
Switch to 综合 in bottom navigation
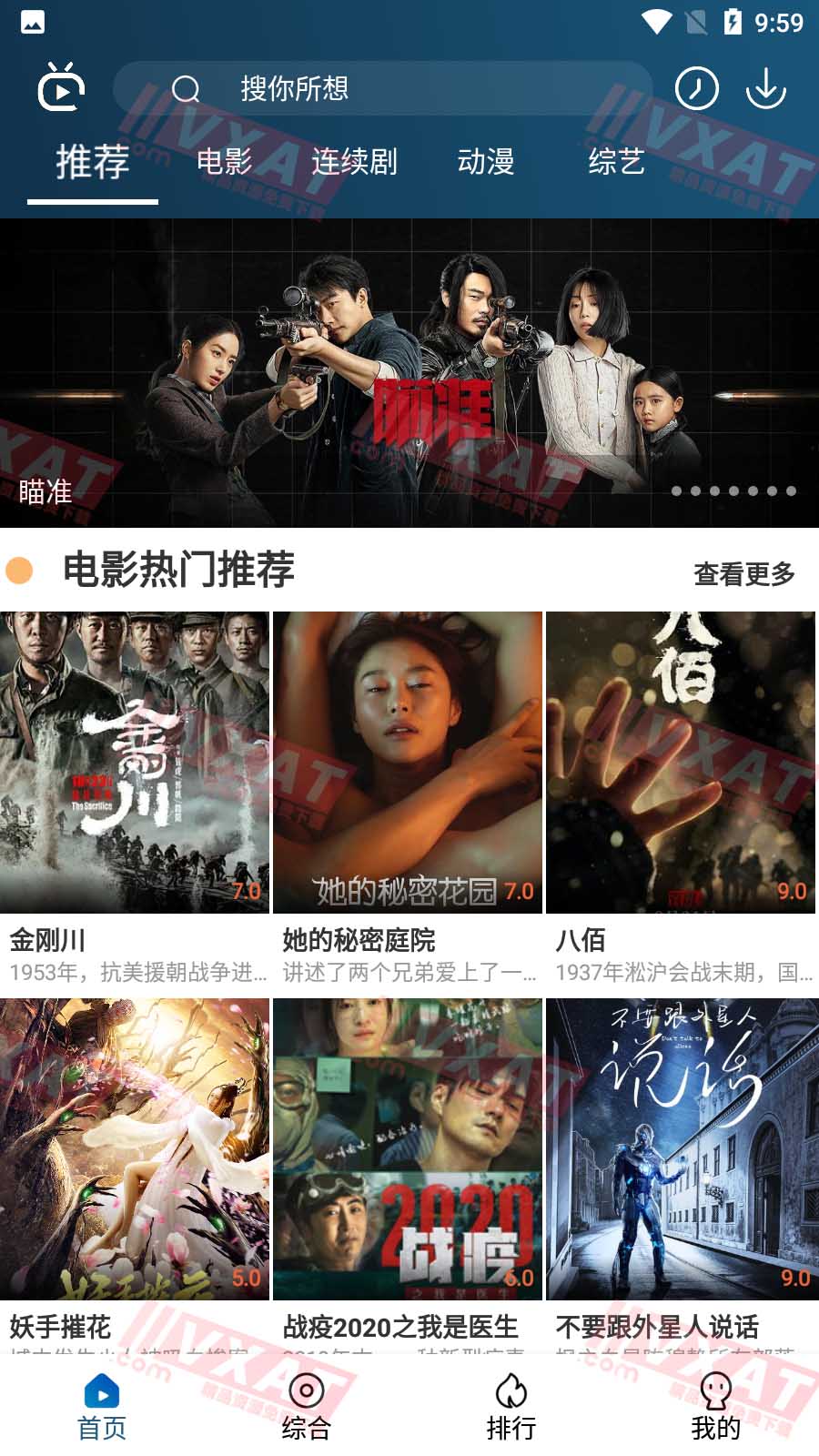click(306, 1407)
